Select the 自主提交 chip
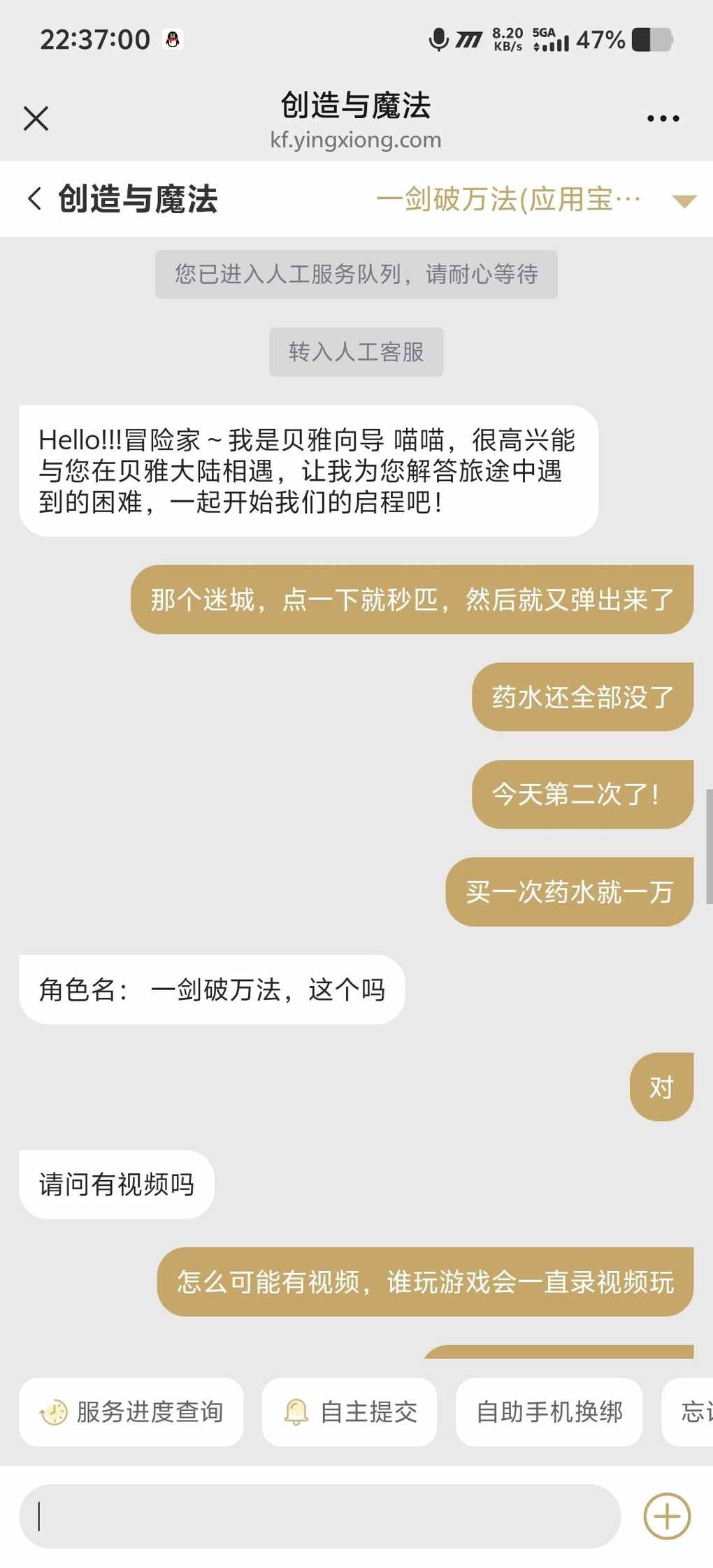713x1568 pixels. coord(350,1411)
